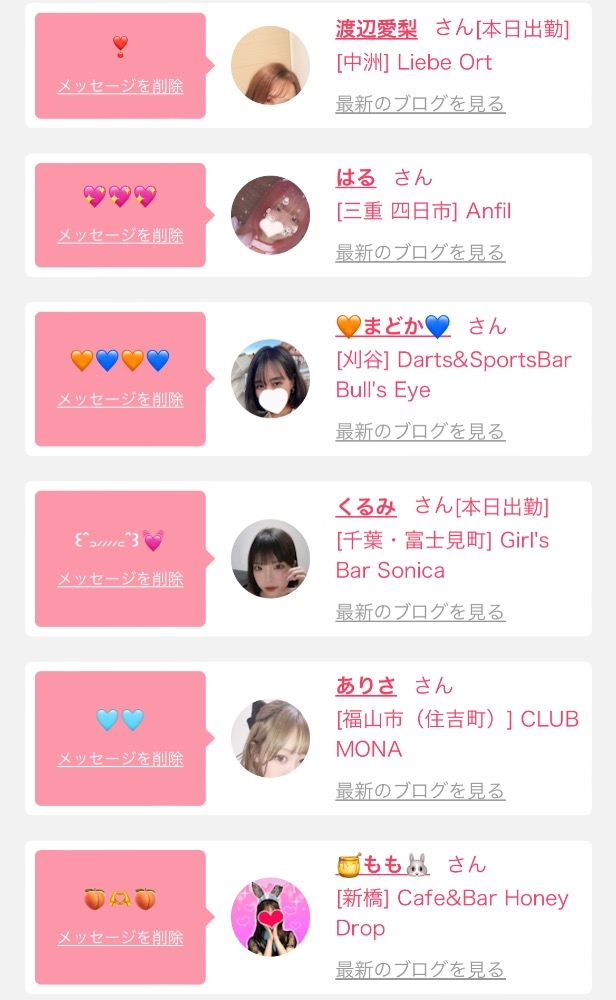
Task: Open もも's profile name link
Action: coord(383,865)
